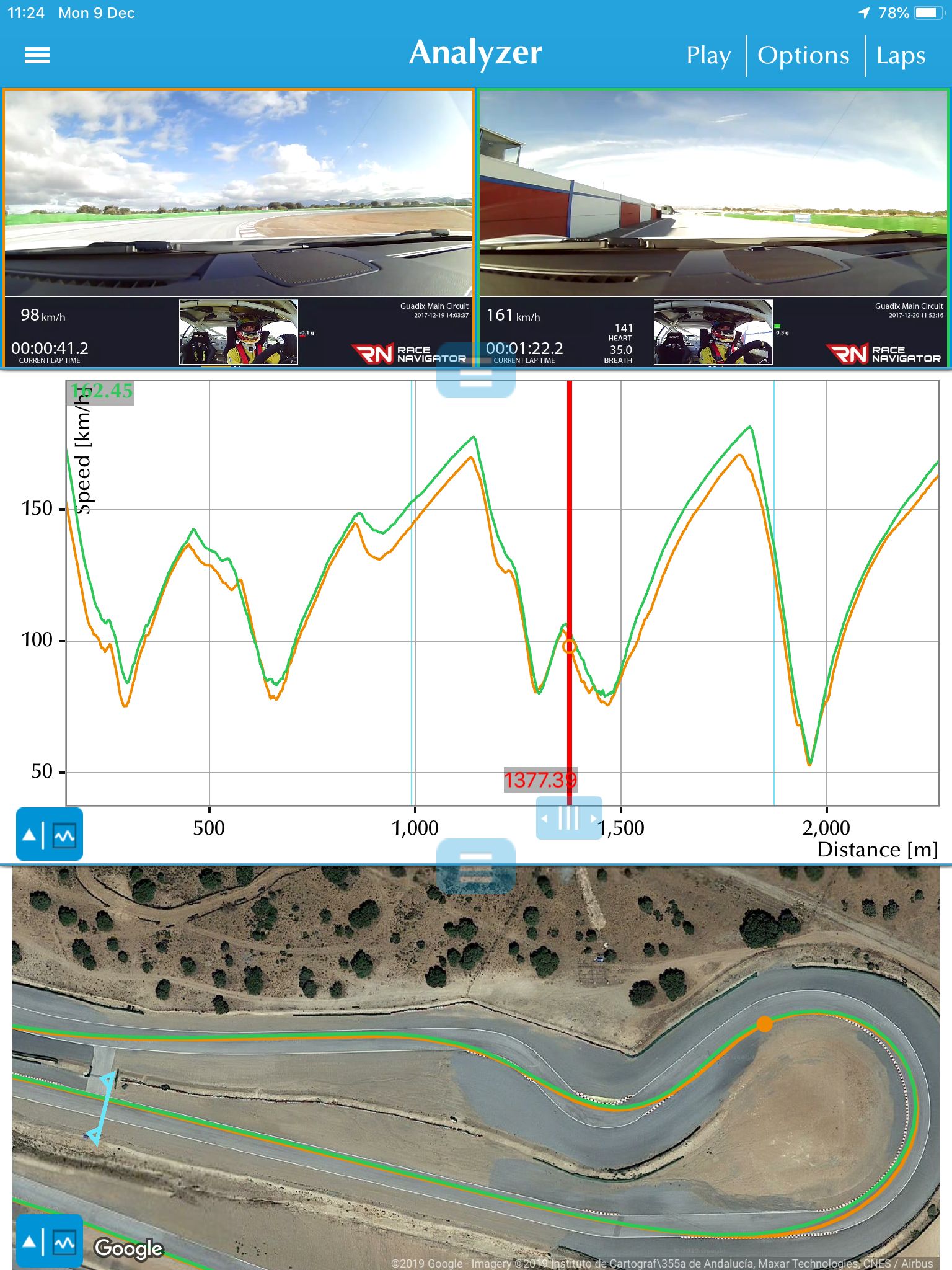Tap the resize handle above the map
The height and width of the screenshot is (1270, 952).
tap(476, 866)
